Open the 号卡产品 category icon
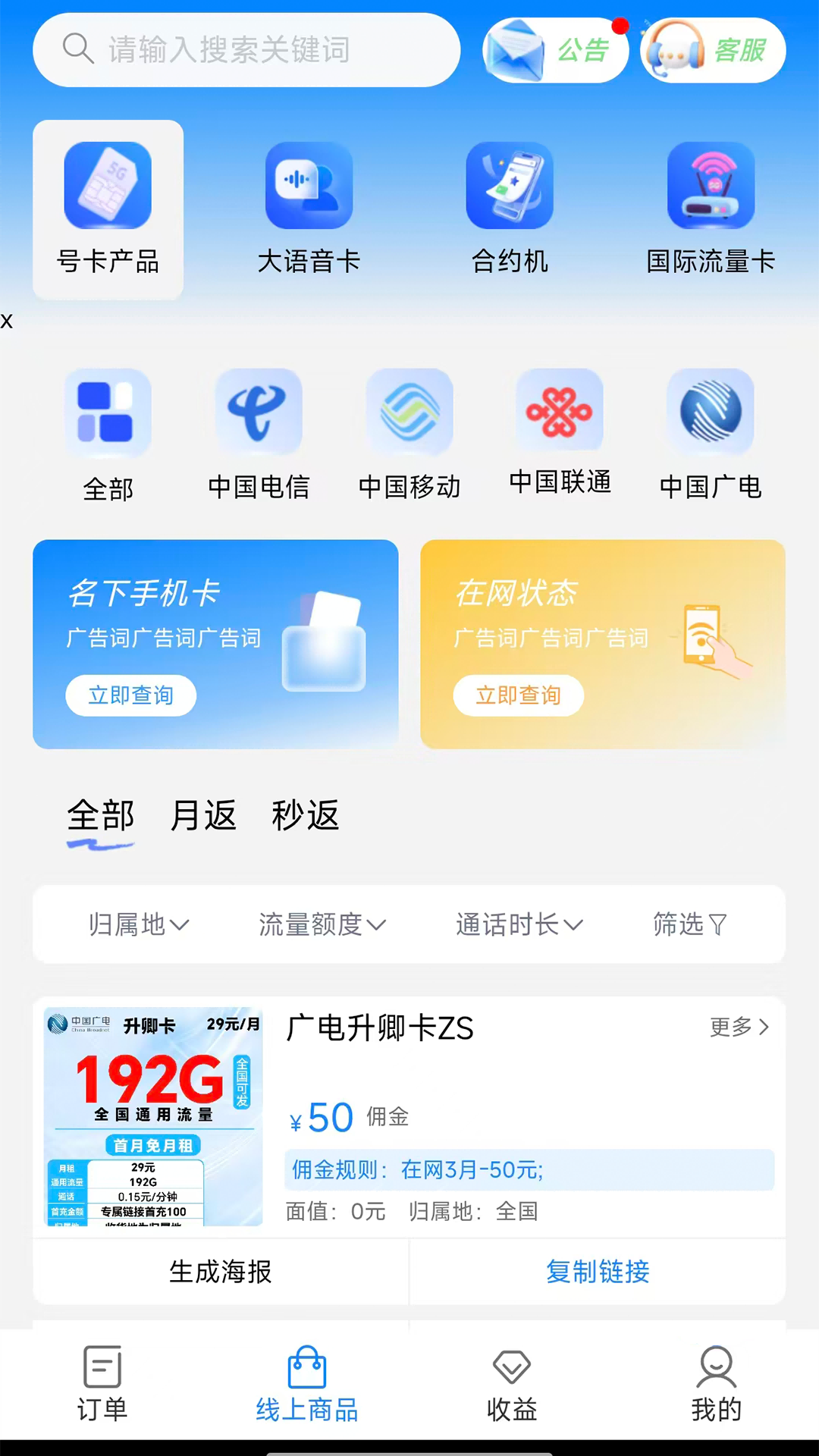Viewport: 819px width, 1456px height. (107, 185)
